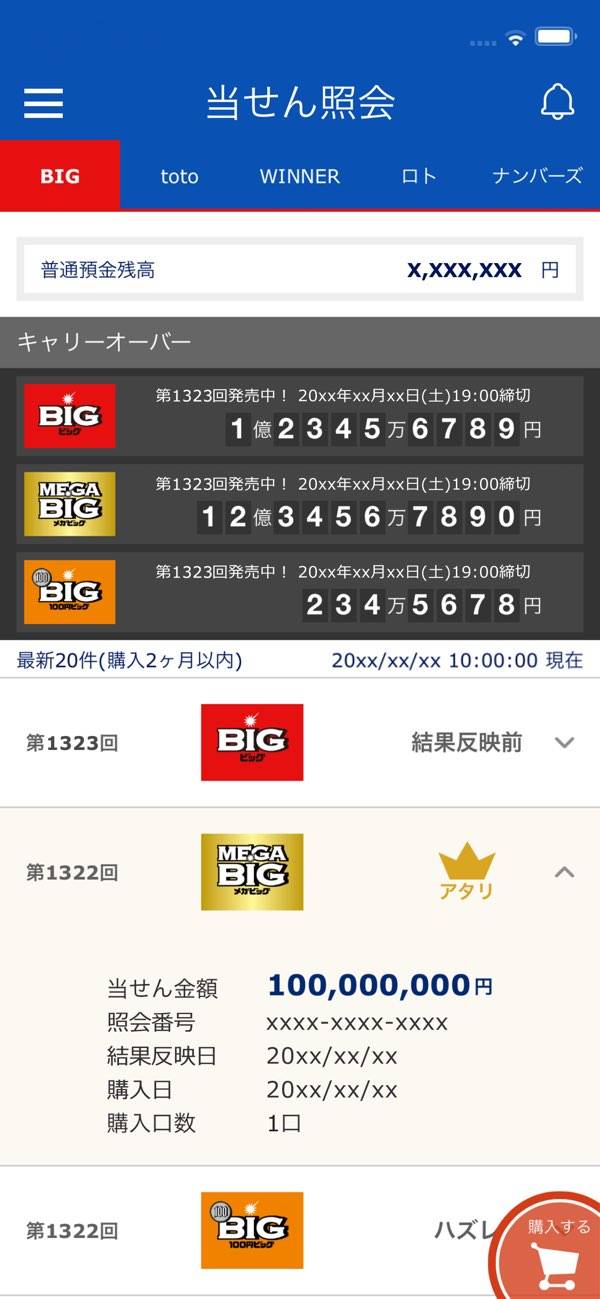Open the hamburger menu
The image size is (600, 1299).
click(x=43, y=103)
